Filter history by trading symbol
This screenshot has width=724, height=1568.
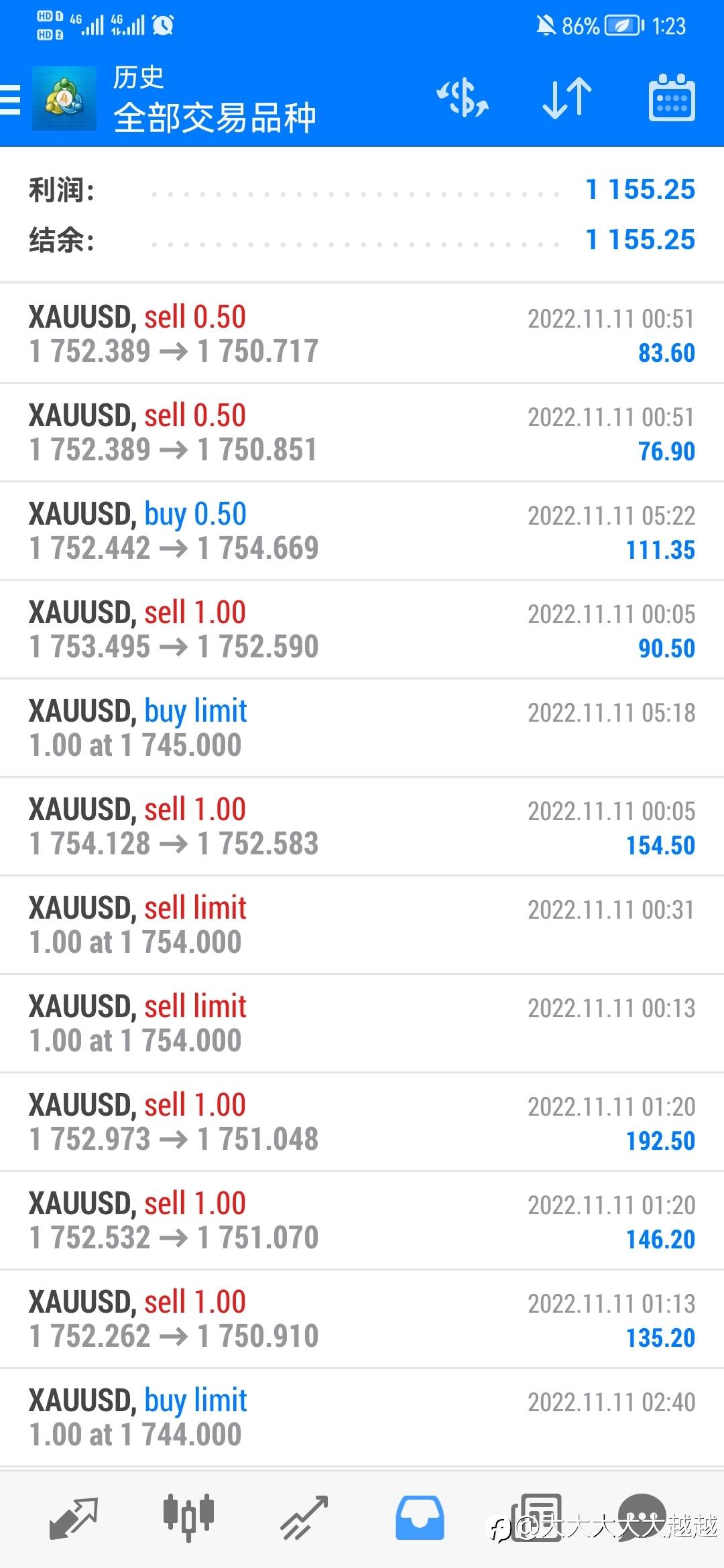pyautogui.click(x=462, y=99)
